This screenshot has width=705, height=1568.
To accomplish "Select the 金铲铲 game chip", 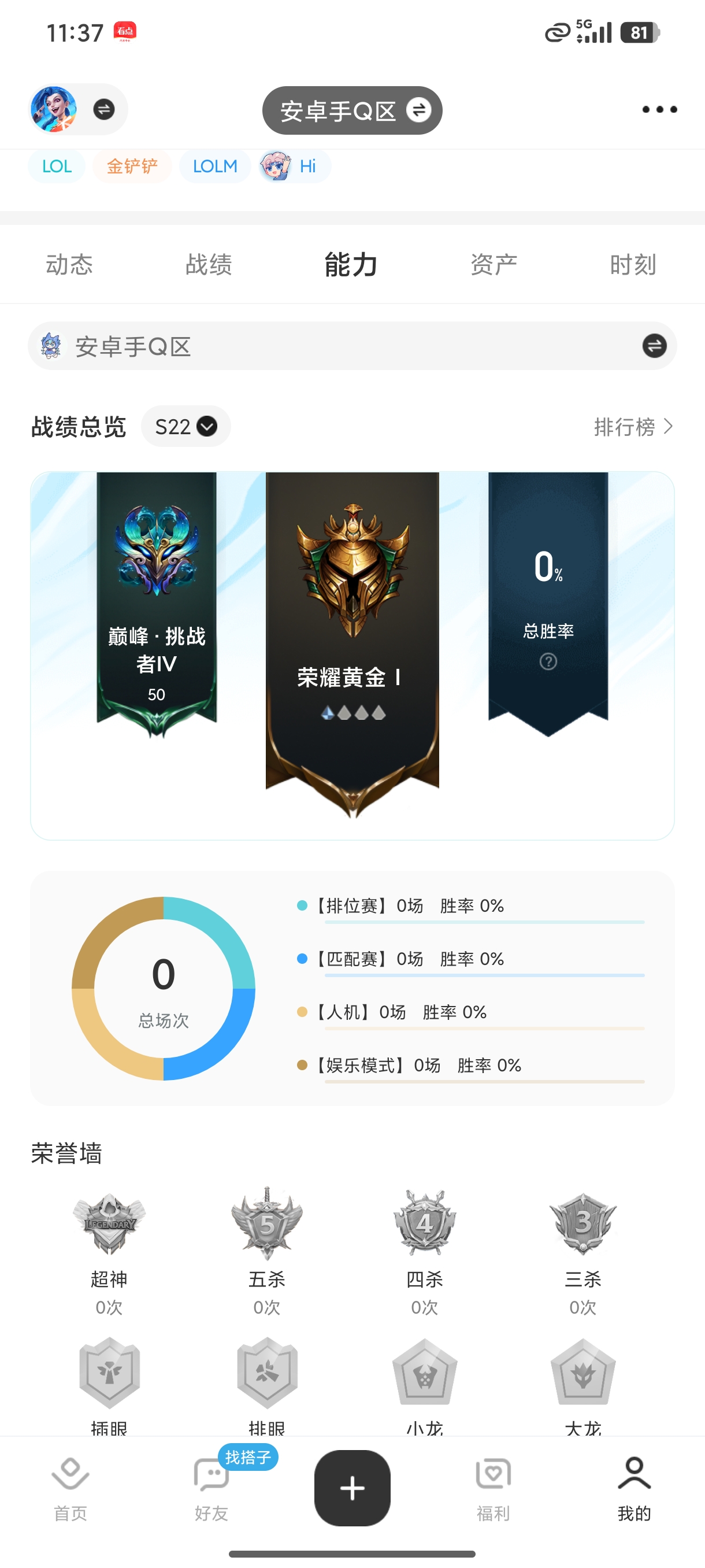I will 132,166.
